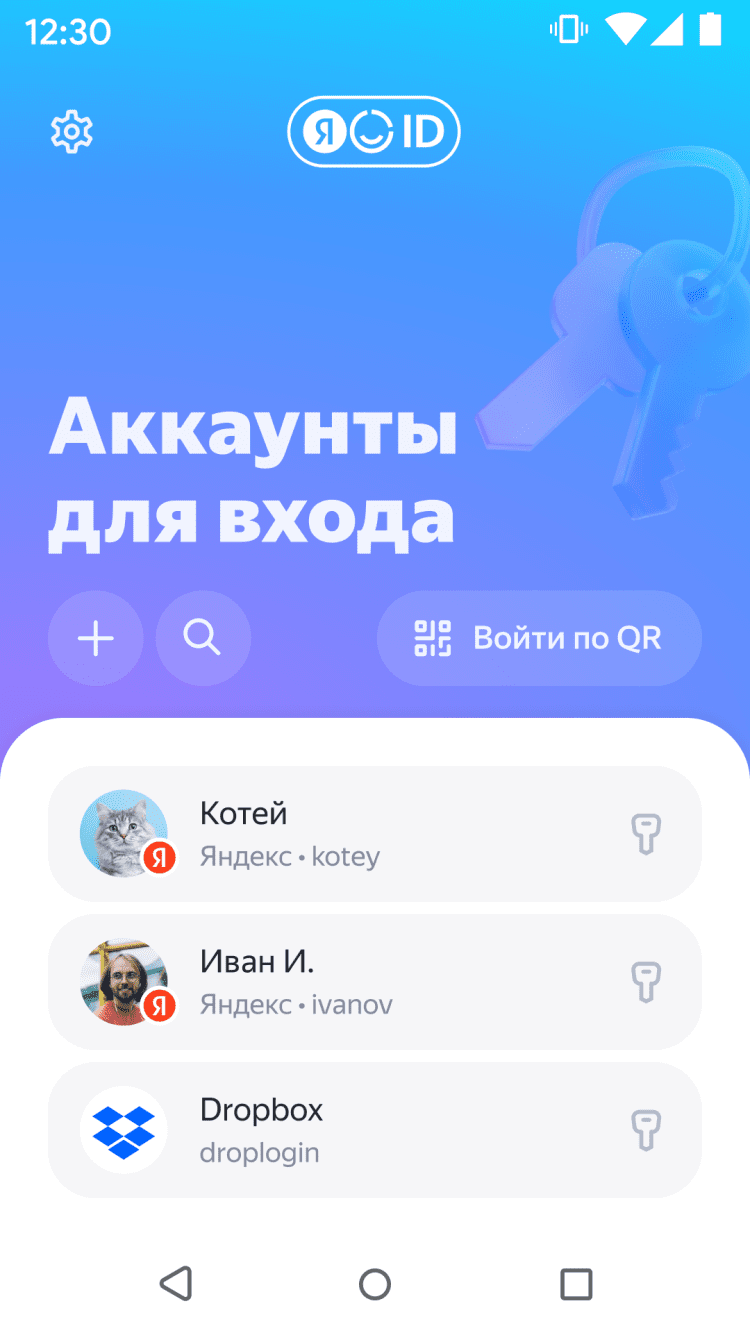This screenshot has width=750, height=1333.
Task: Tap the key icon next to Иван И.
Action: pyautogui.click(x=646, y=981)
